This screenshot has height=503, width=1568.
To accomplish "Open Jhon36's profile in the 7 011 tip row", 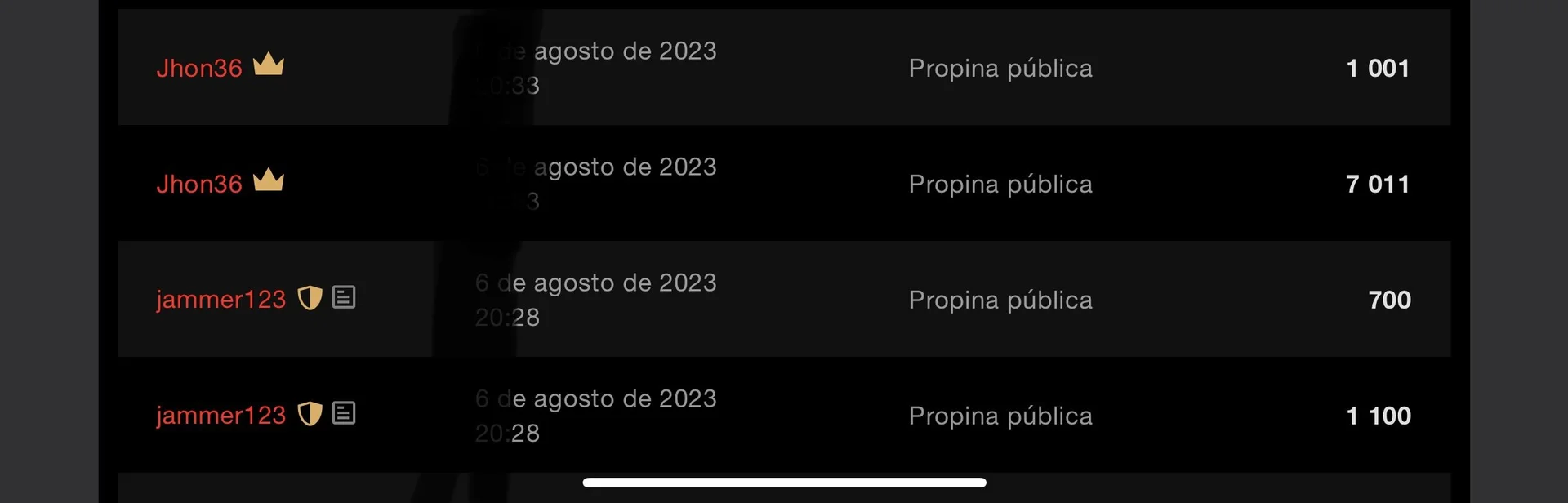I will 198,184.
